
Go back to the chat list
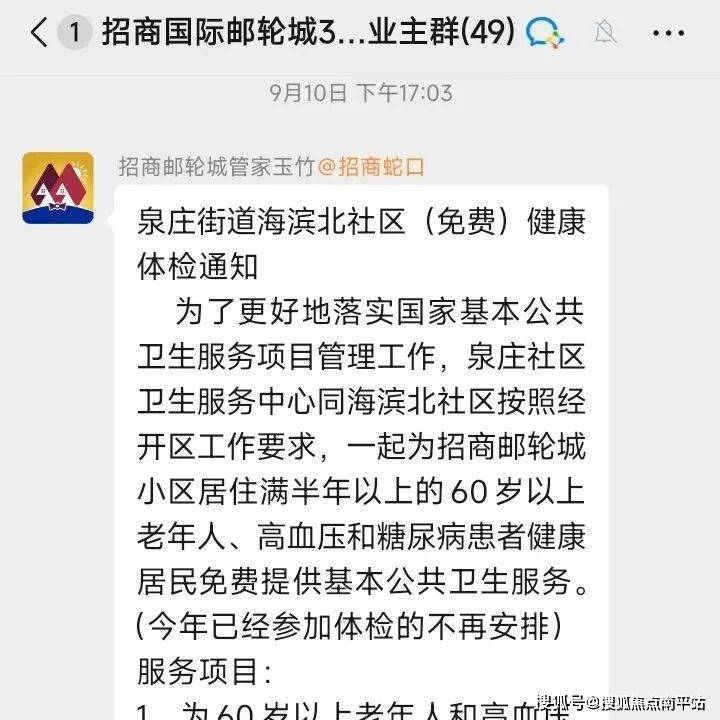[38, 33]
